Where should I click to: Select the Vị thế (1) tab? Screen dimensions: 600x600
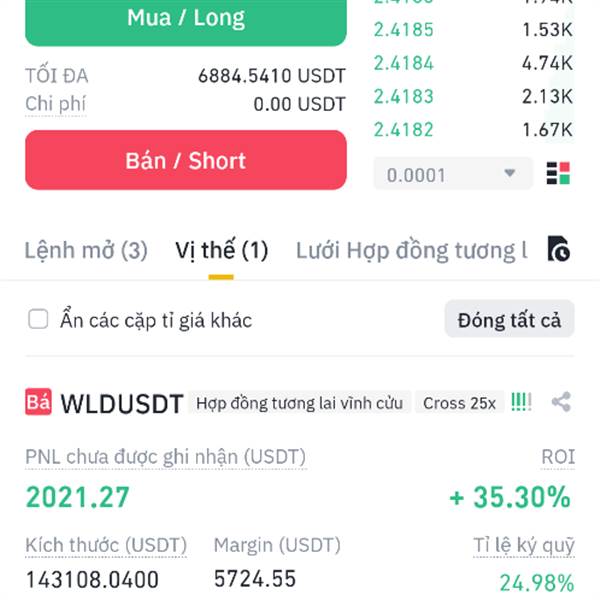tap(221, 250)
